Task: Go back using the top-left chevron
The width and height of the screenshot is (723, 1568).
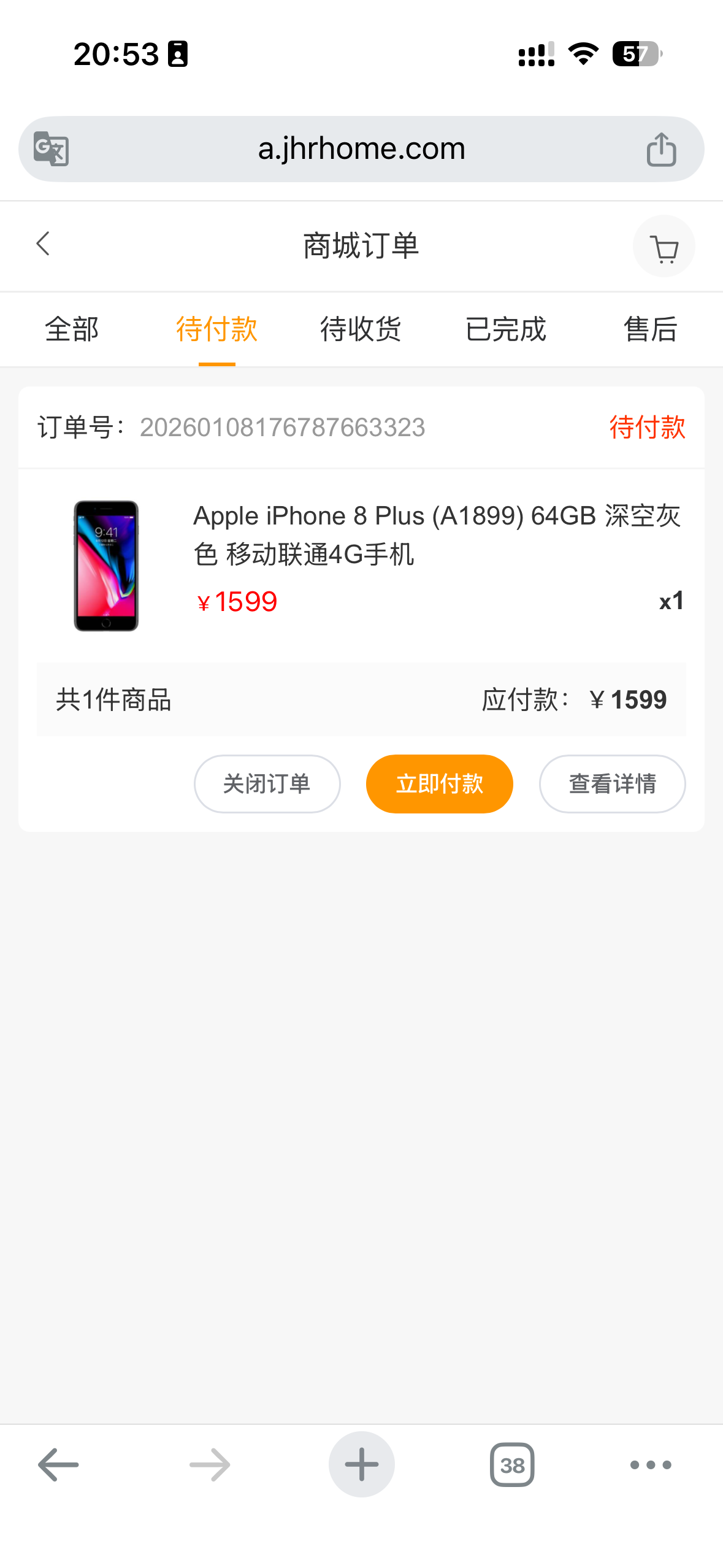Action: tap(42, 244)
